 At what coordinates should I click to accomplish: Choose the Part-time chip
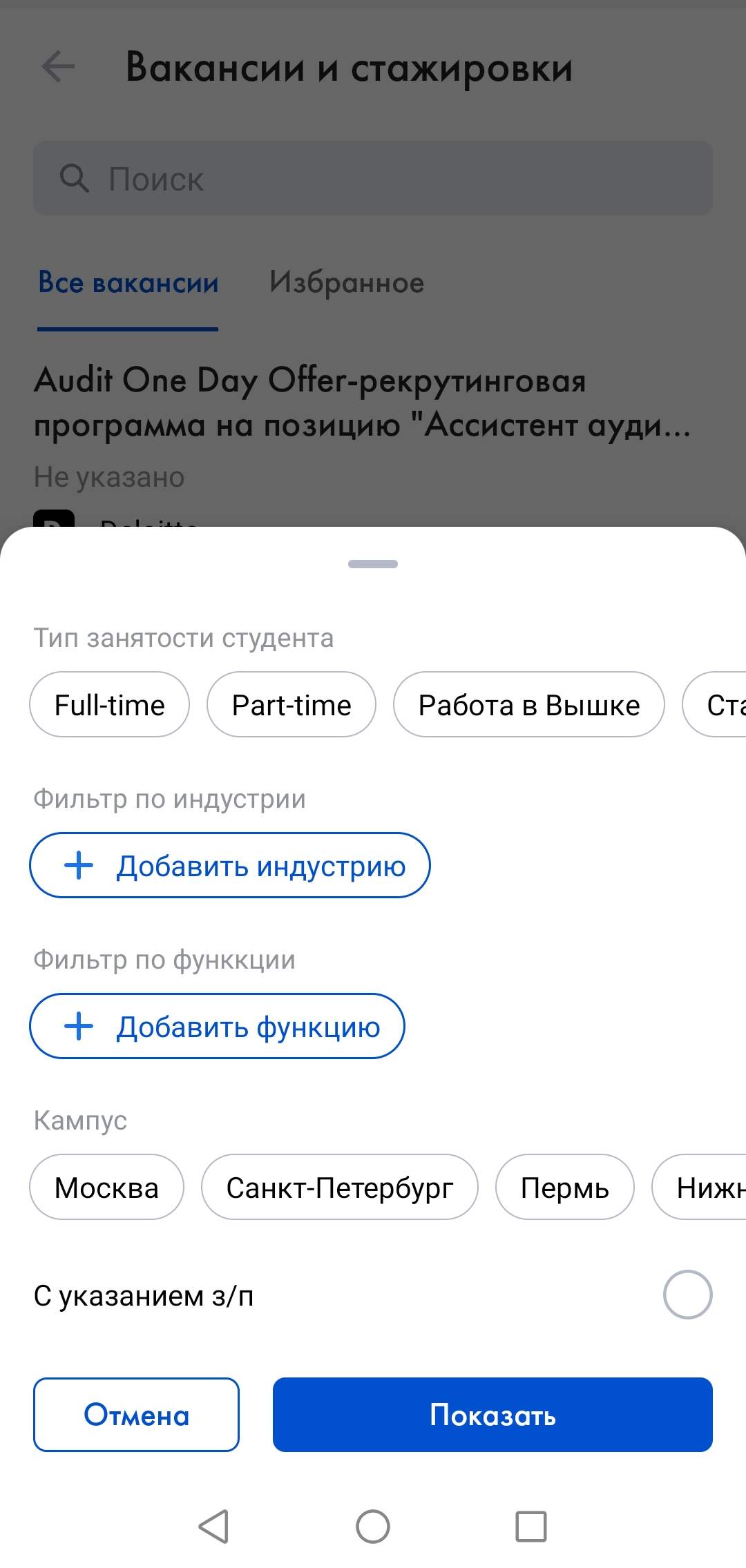coord(291,705)
